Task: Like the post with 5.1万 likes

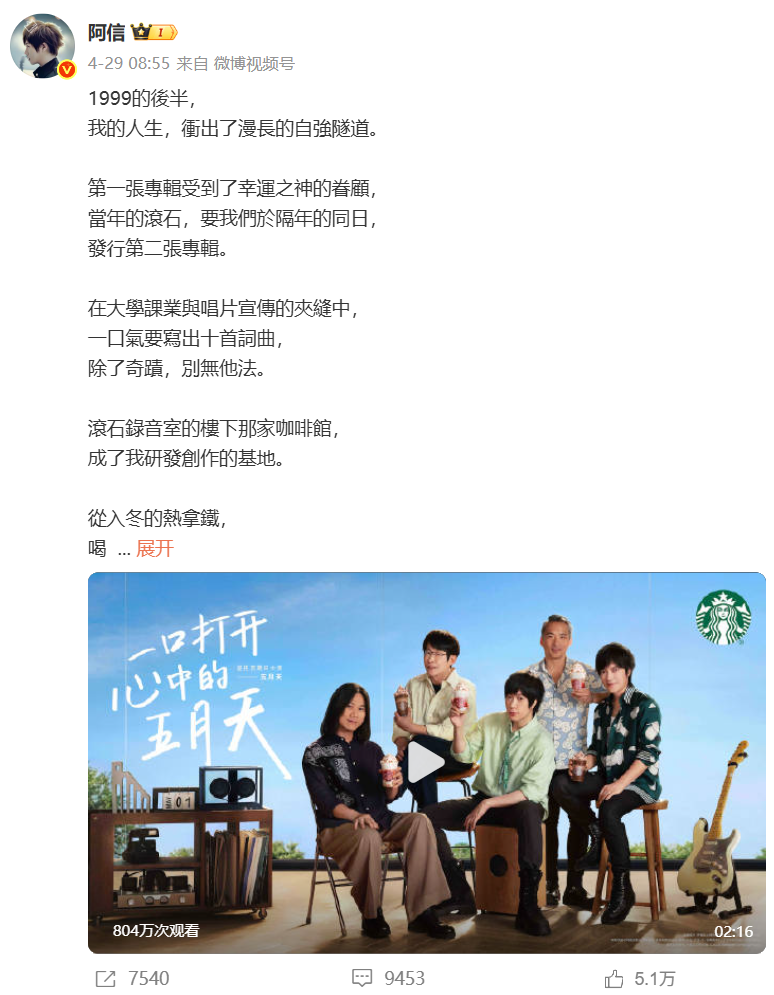Action: [640, 978]
